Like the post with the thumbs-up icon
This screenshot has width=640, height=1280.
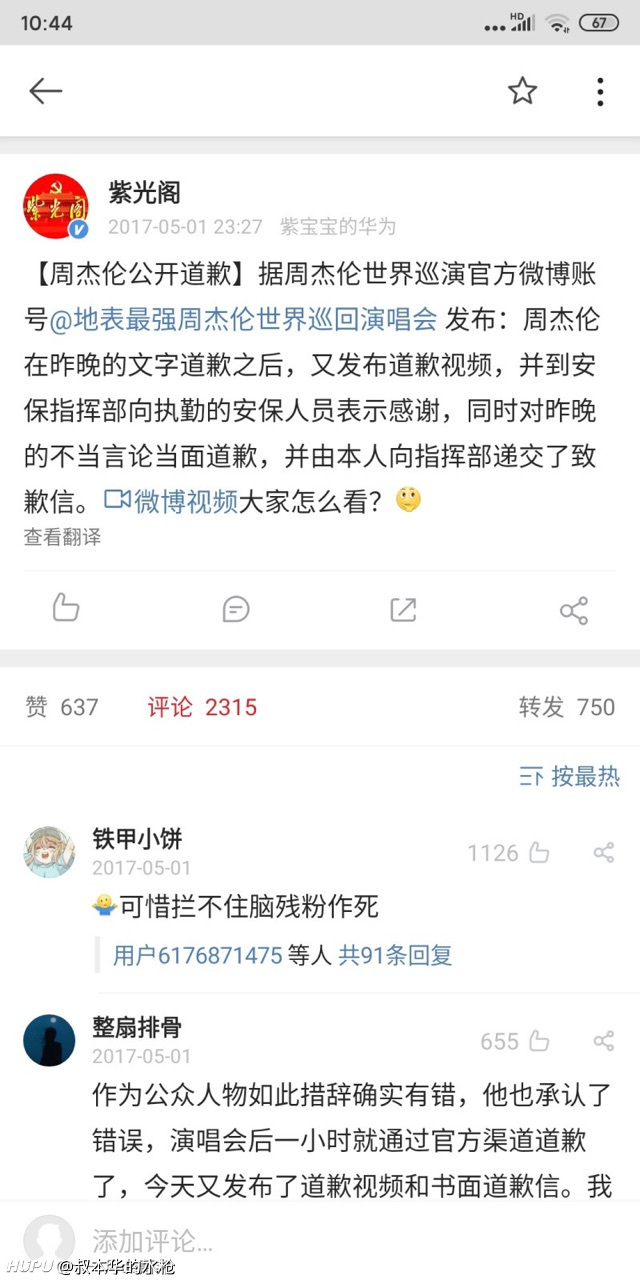click(66, 608)
